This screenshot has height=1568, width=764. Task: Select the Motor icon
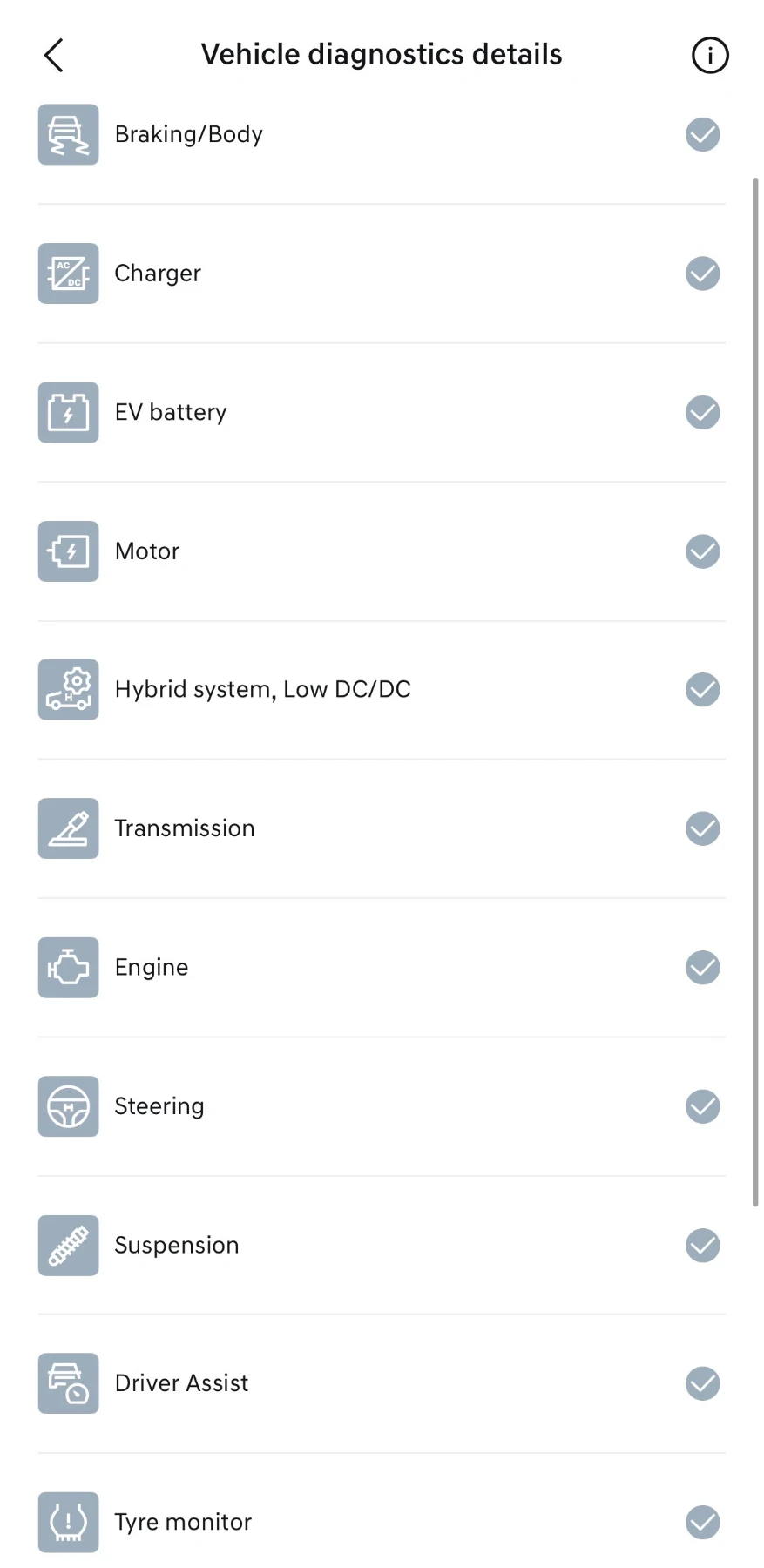[68, 551]
